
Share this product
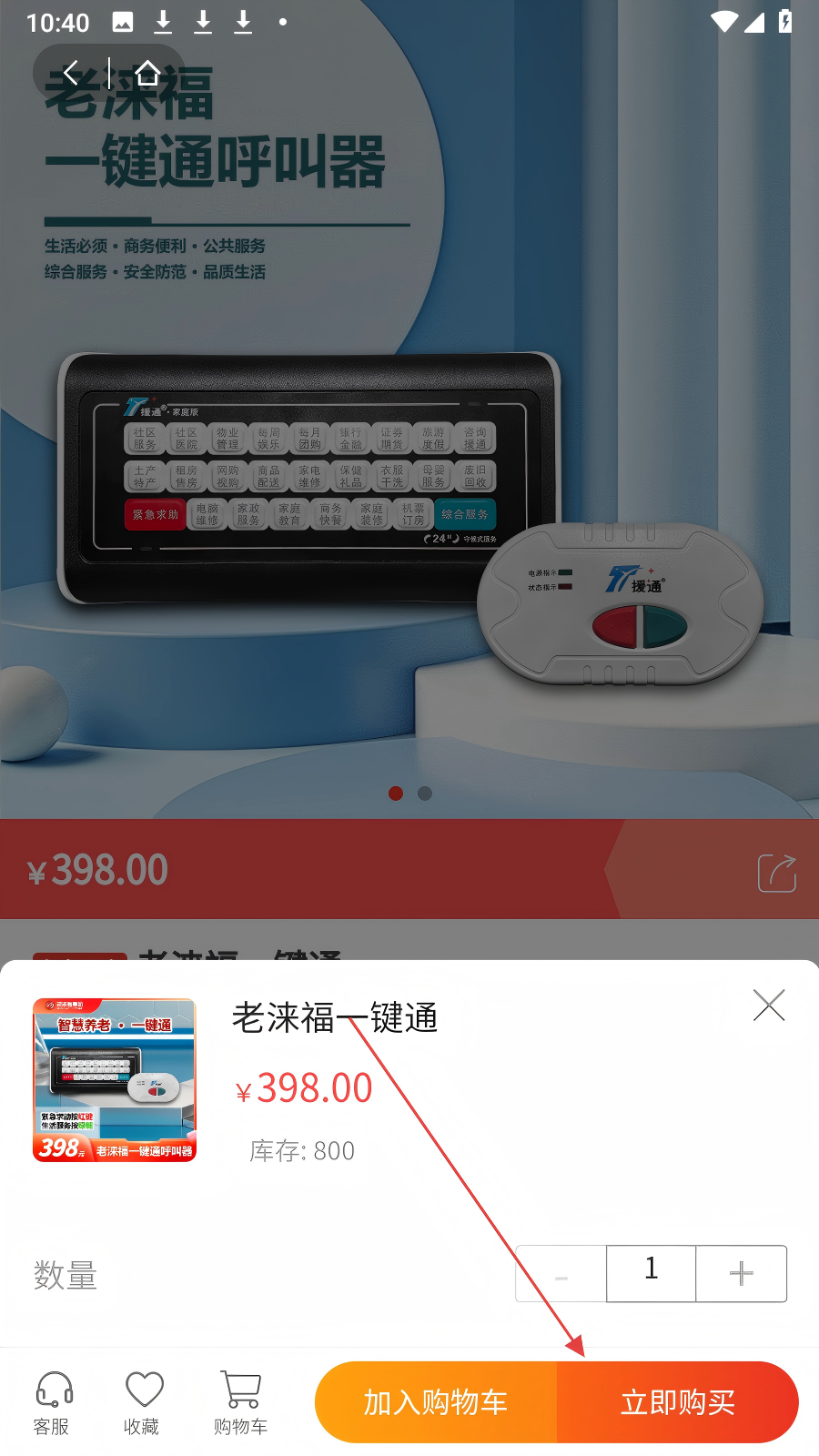point(776,874)
